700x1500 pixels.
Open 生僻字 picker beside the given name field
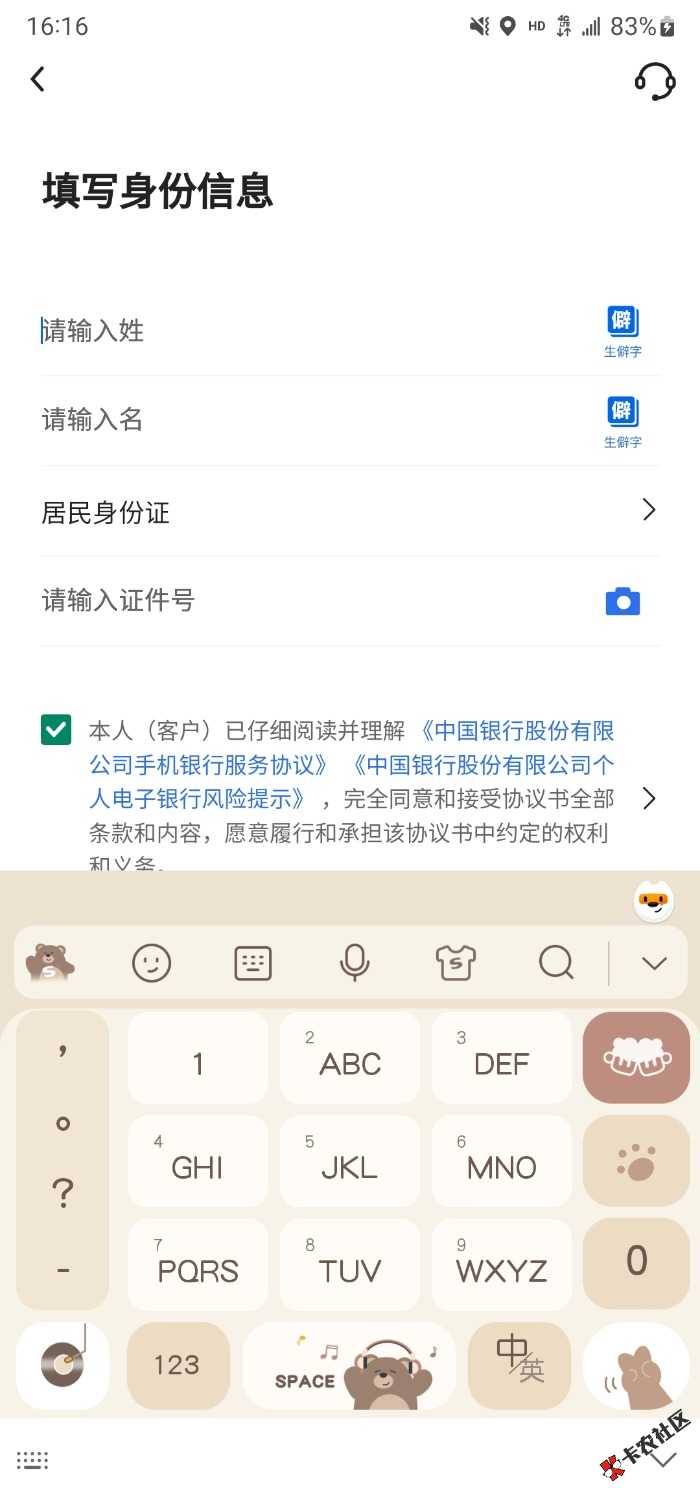622,422
